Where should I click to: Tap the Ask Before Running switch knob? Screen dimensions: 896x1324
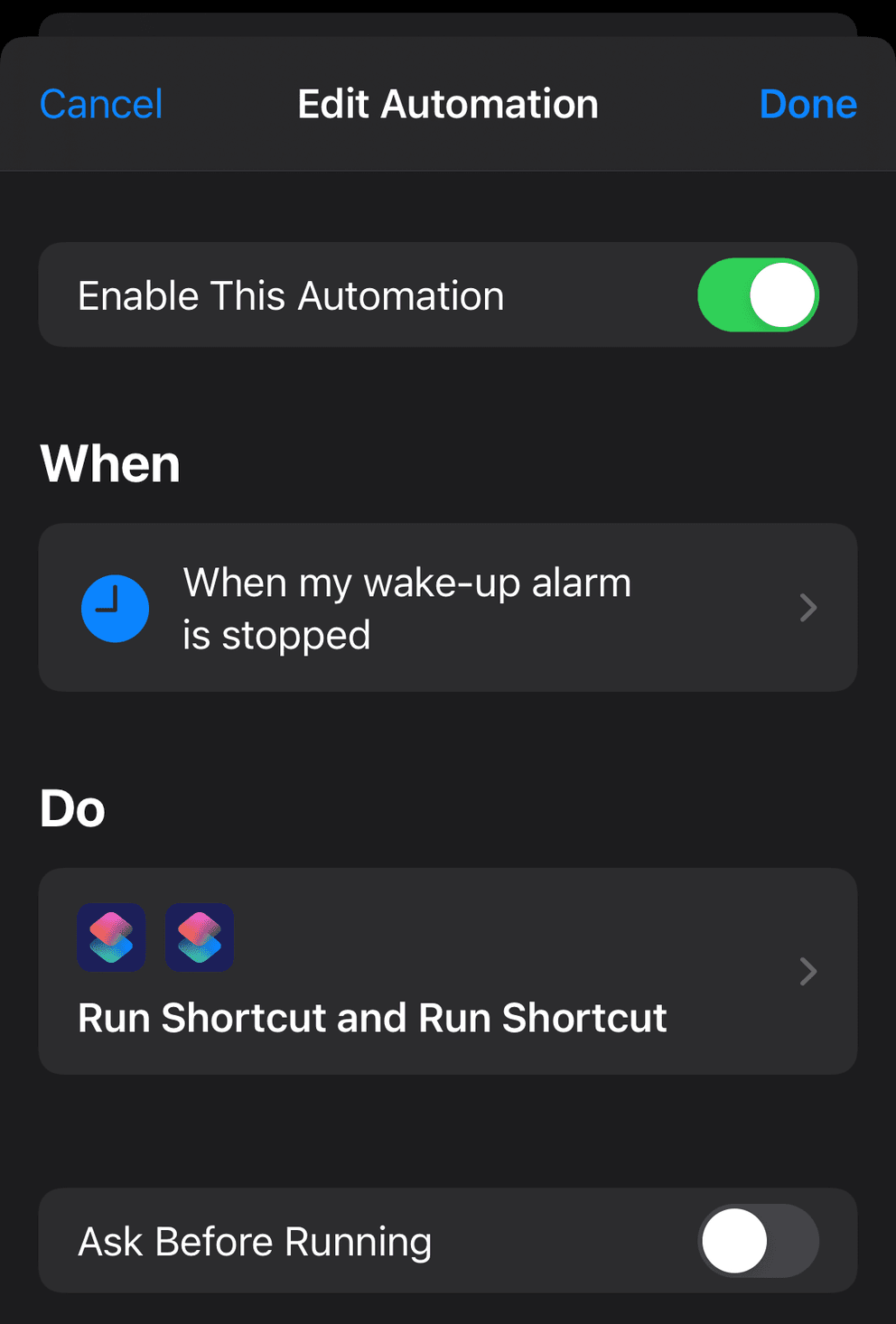click(x=733, y=1241)
